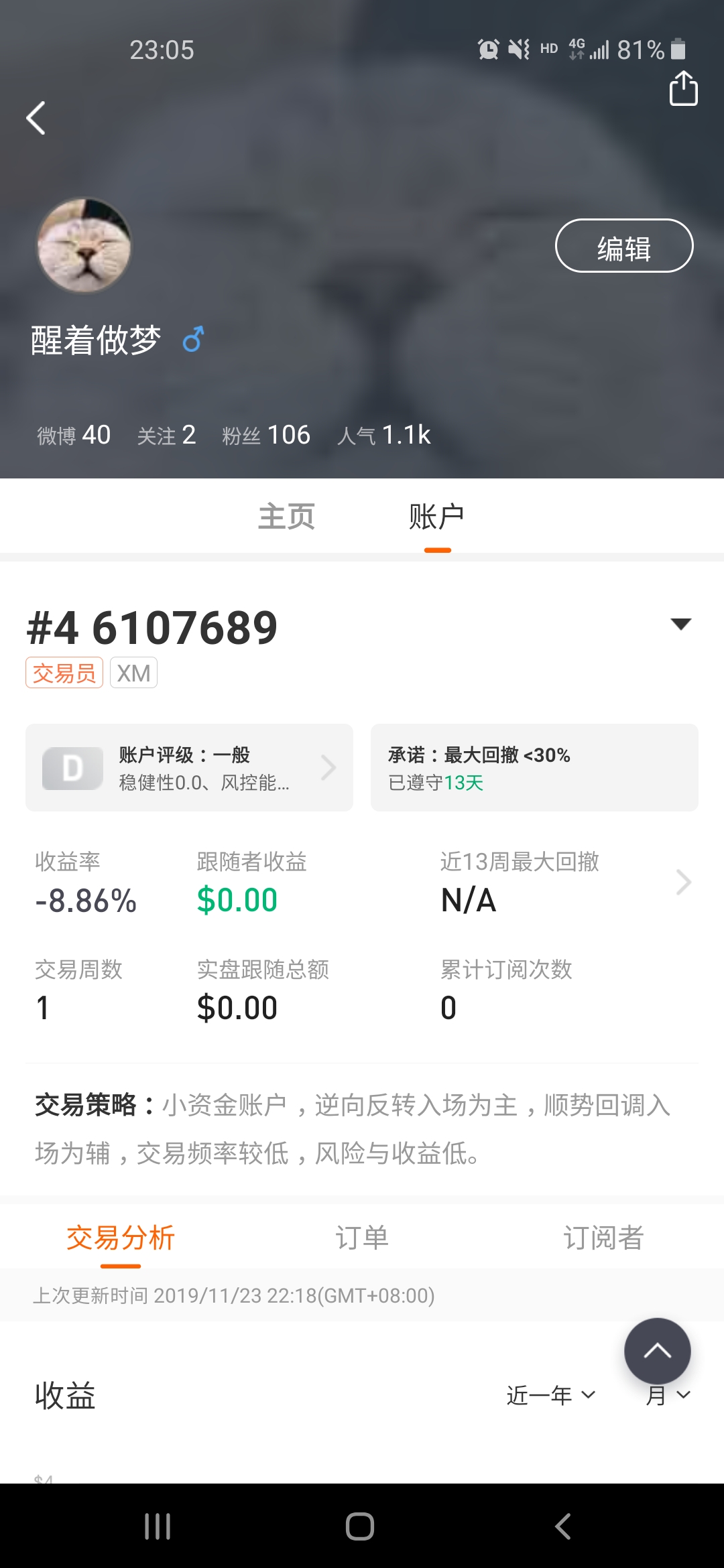This screenshot has height=1568, width=724.
Task: Switch to the 主页 tab
Action: click(x=286, y=517)
